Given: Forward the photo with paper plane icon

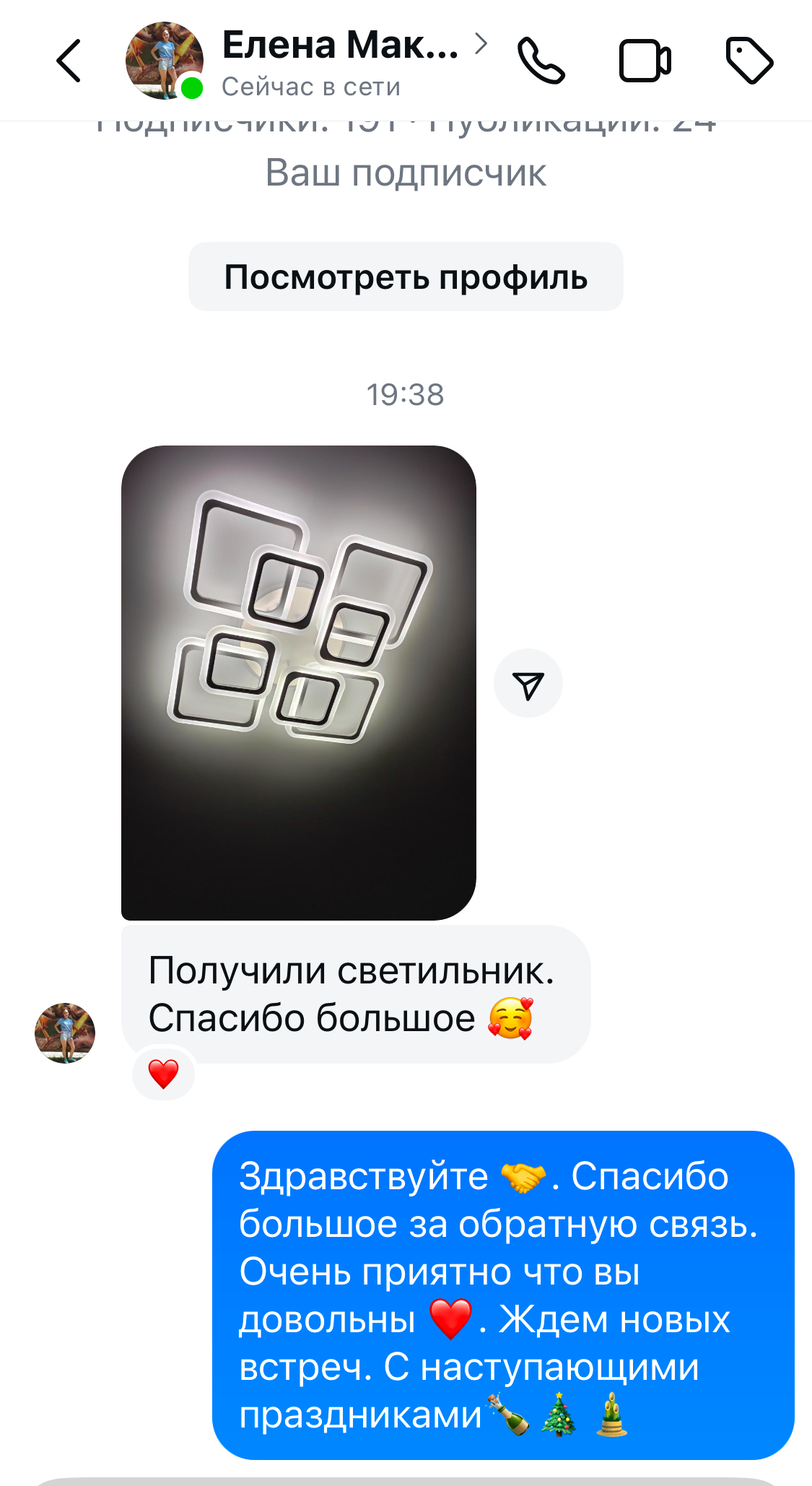Looking at the screenshot, I should coord(528,684).
